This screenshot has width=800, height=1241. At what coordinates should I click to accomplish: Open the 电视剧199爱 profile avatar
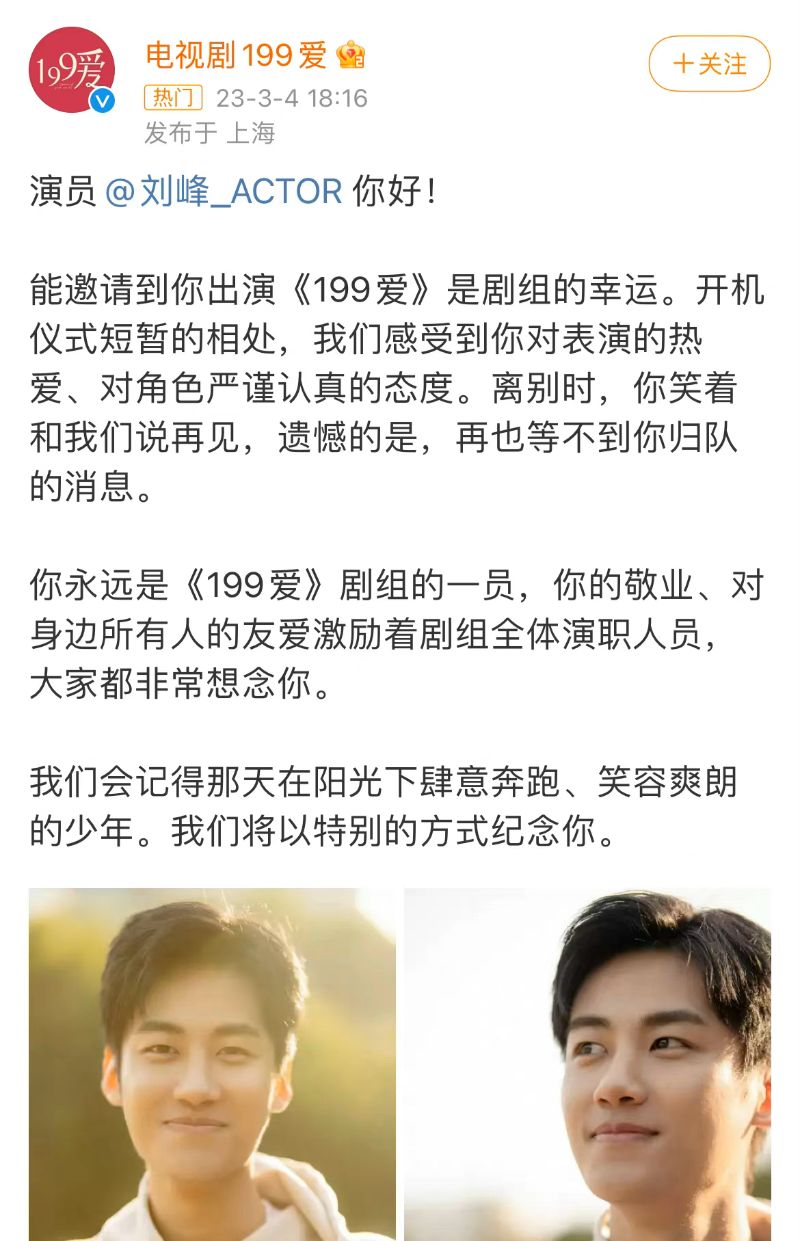(x=72, y=70)
